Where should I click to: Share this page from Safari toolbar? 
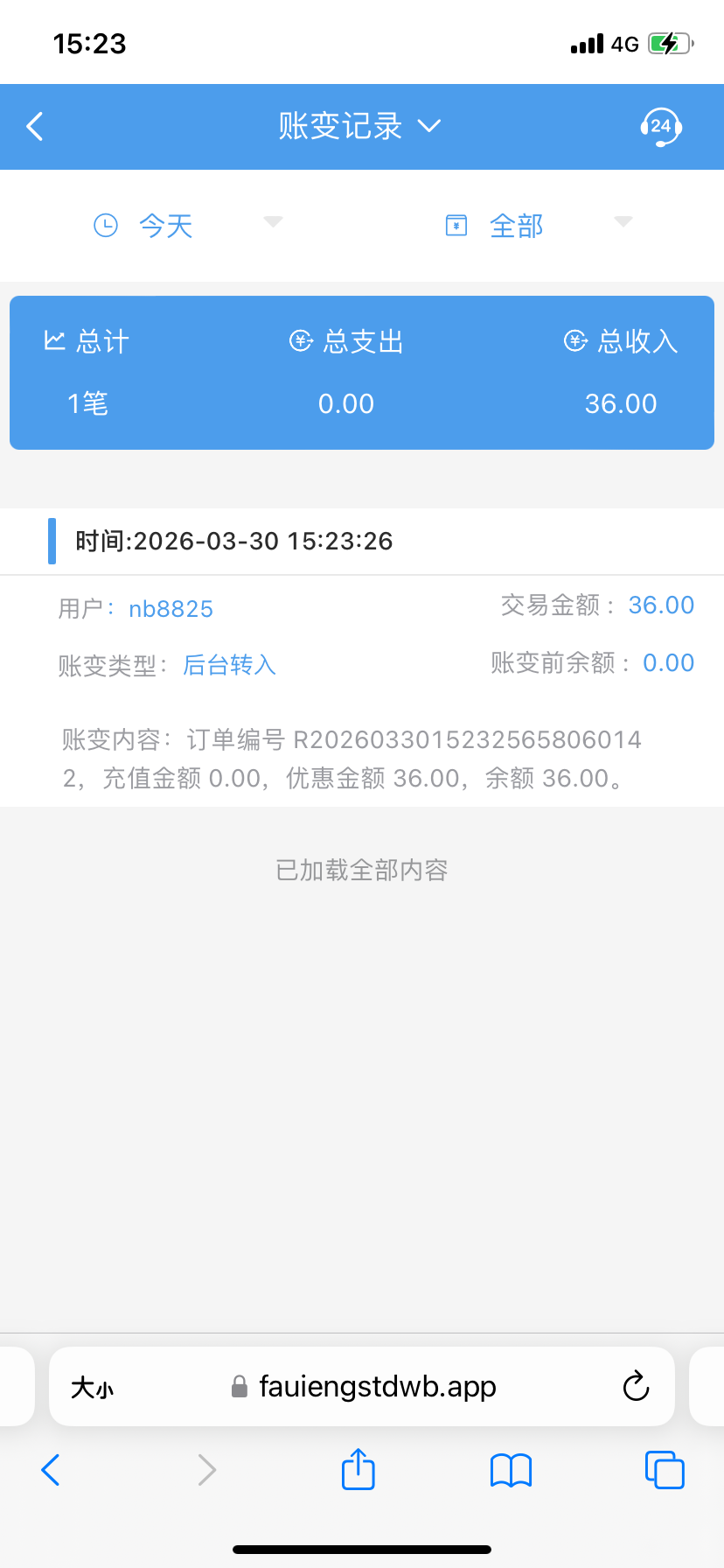pos(358,1470)
